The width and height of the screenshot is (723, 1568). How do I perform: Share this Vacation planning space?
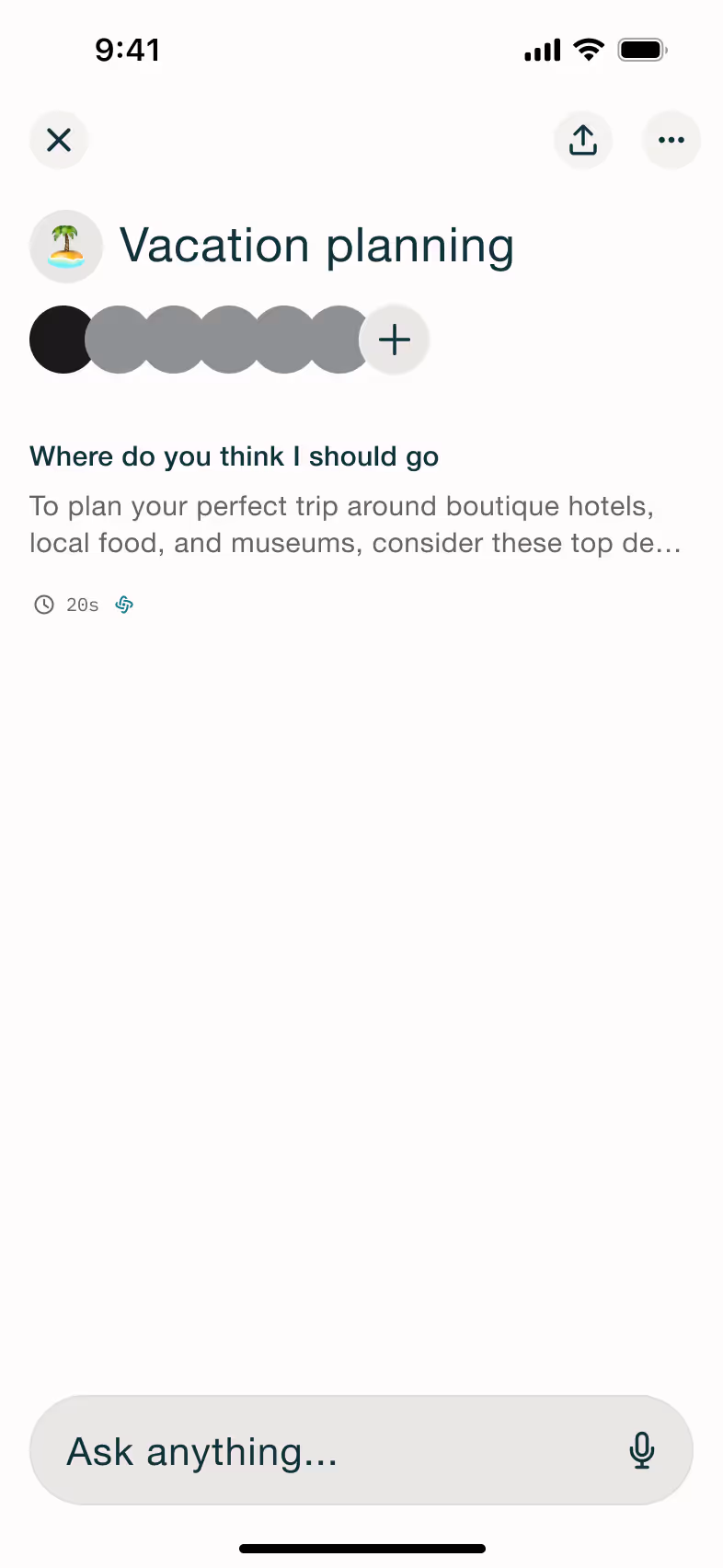(583, 141)
